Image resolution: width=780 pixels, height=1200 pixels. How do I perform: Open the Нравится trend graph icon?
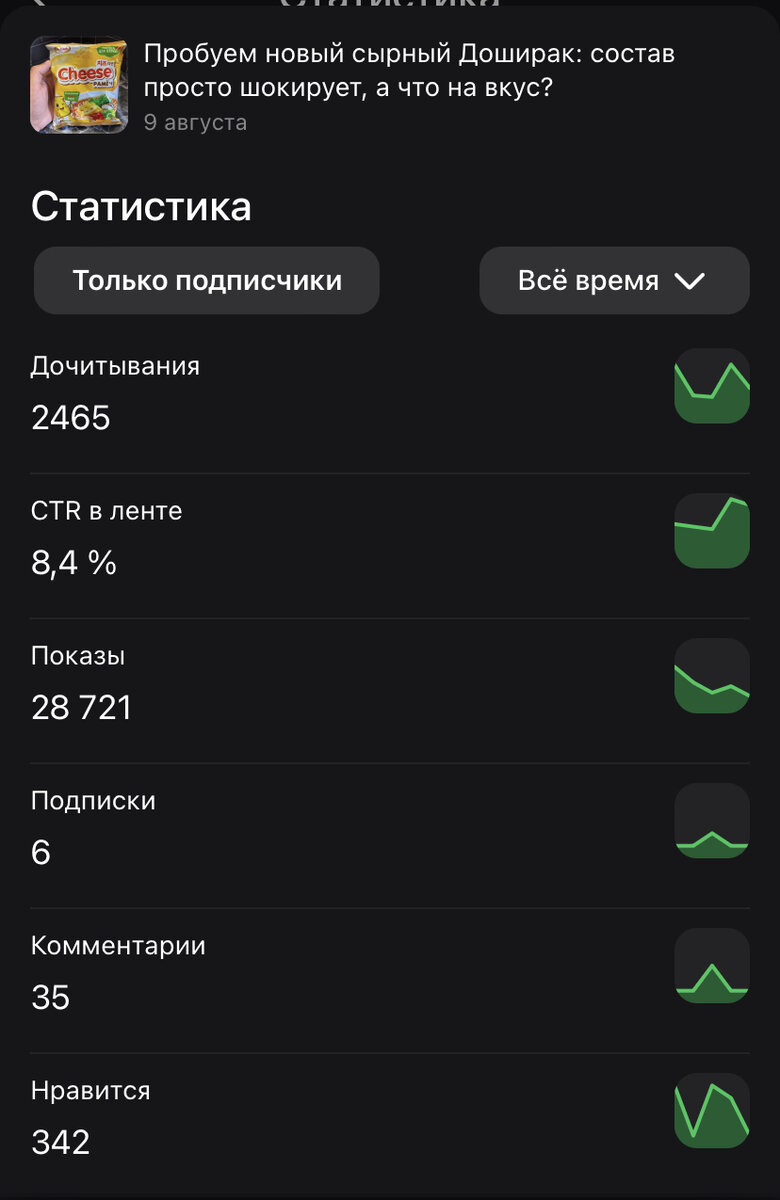711,1111
